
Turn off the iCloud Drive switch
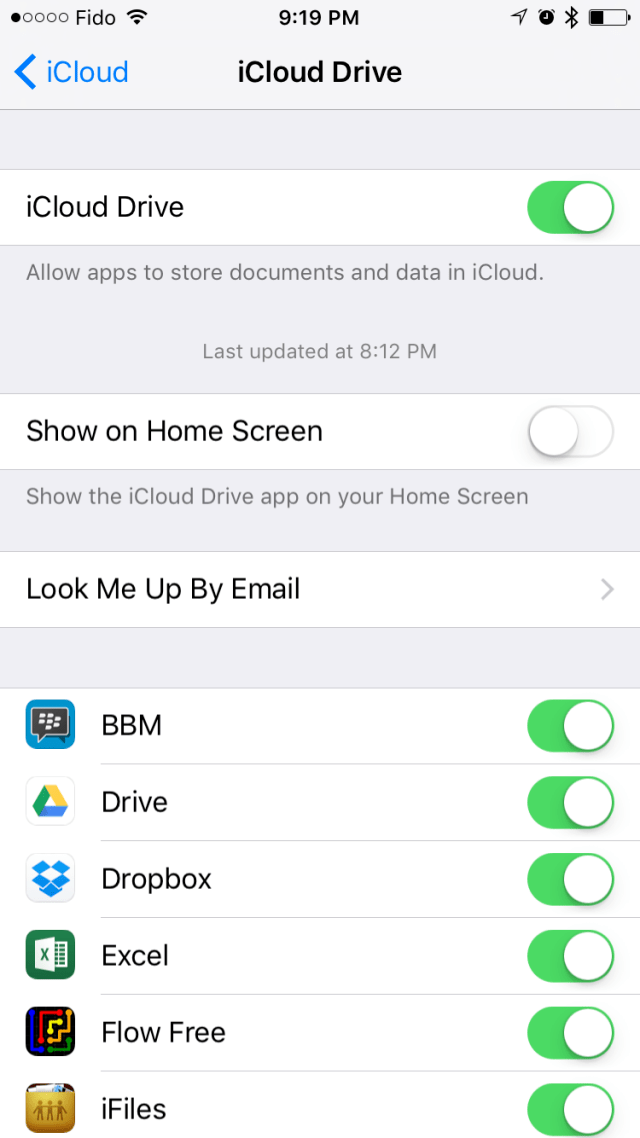(570, 207)
